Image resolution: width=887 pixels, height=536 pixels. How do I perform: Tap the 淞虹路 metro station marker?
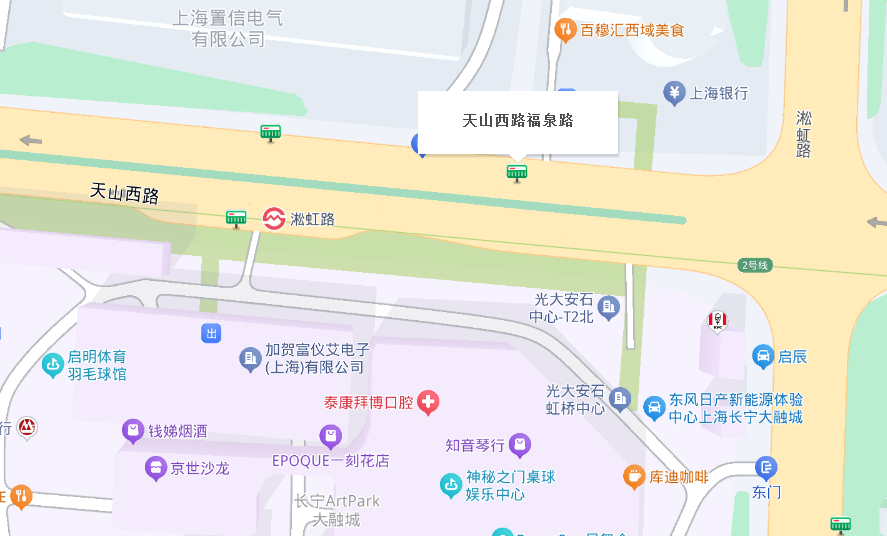pyautogui.click(x=274, y=218)
